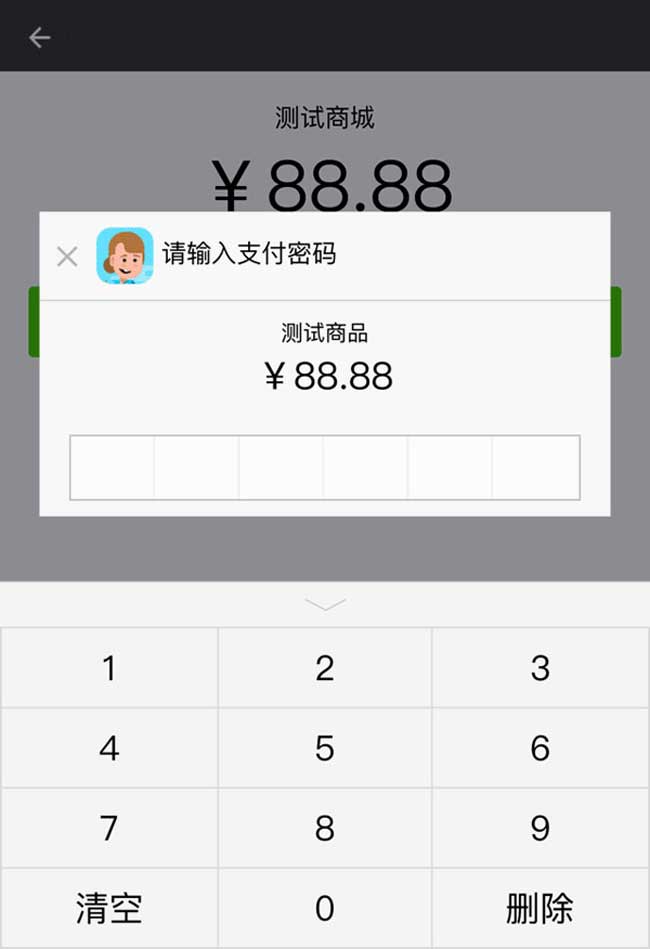
Task: Focus the six-digit password field
Action: tap(324, 467)
